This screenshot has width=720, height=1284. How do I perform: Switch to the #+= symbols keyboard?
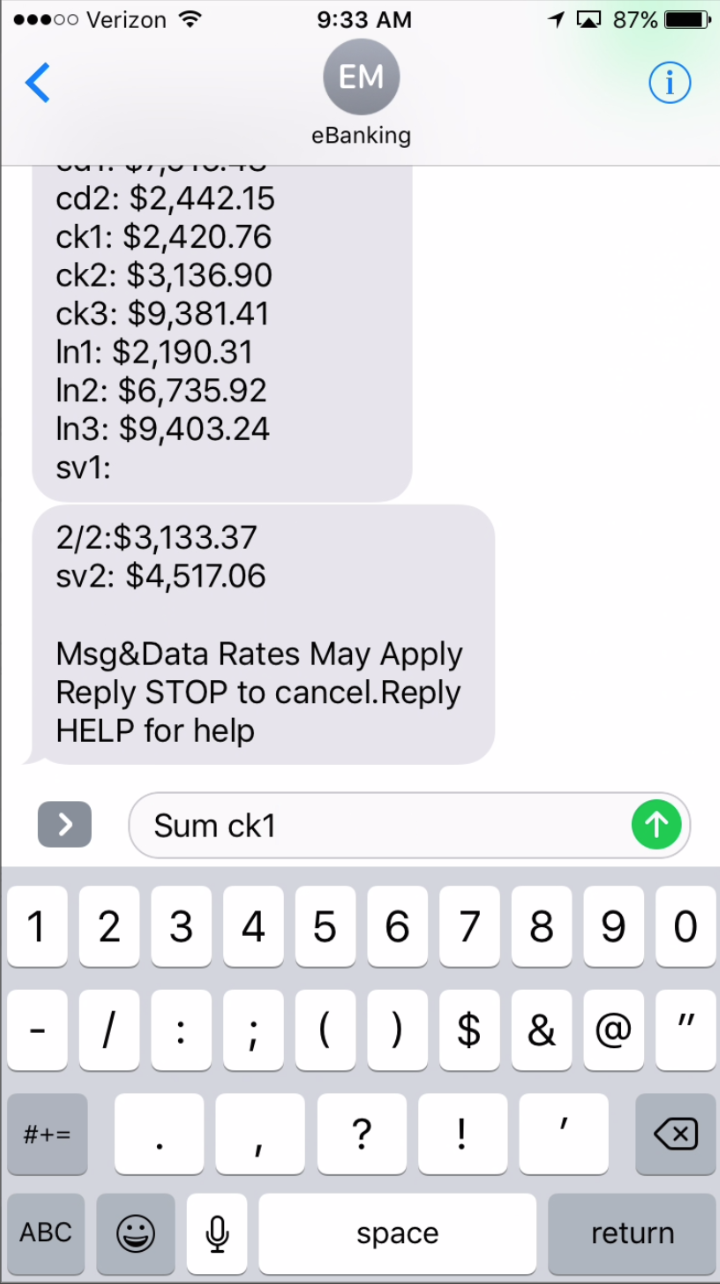(x=47, y=1134)
